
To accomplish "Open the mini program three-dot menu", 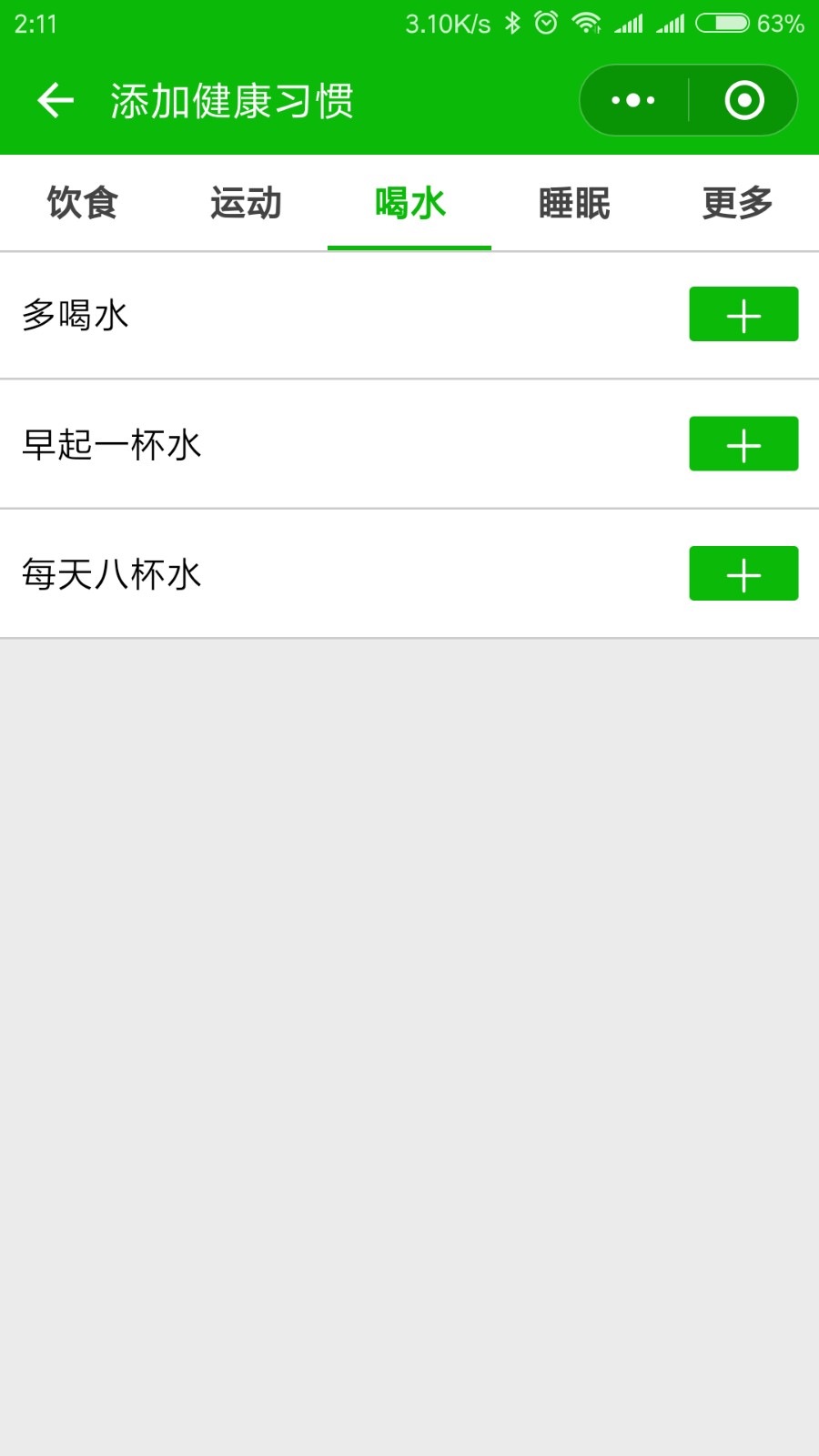I will pos(634,100).
